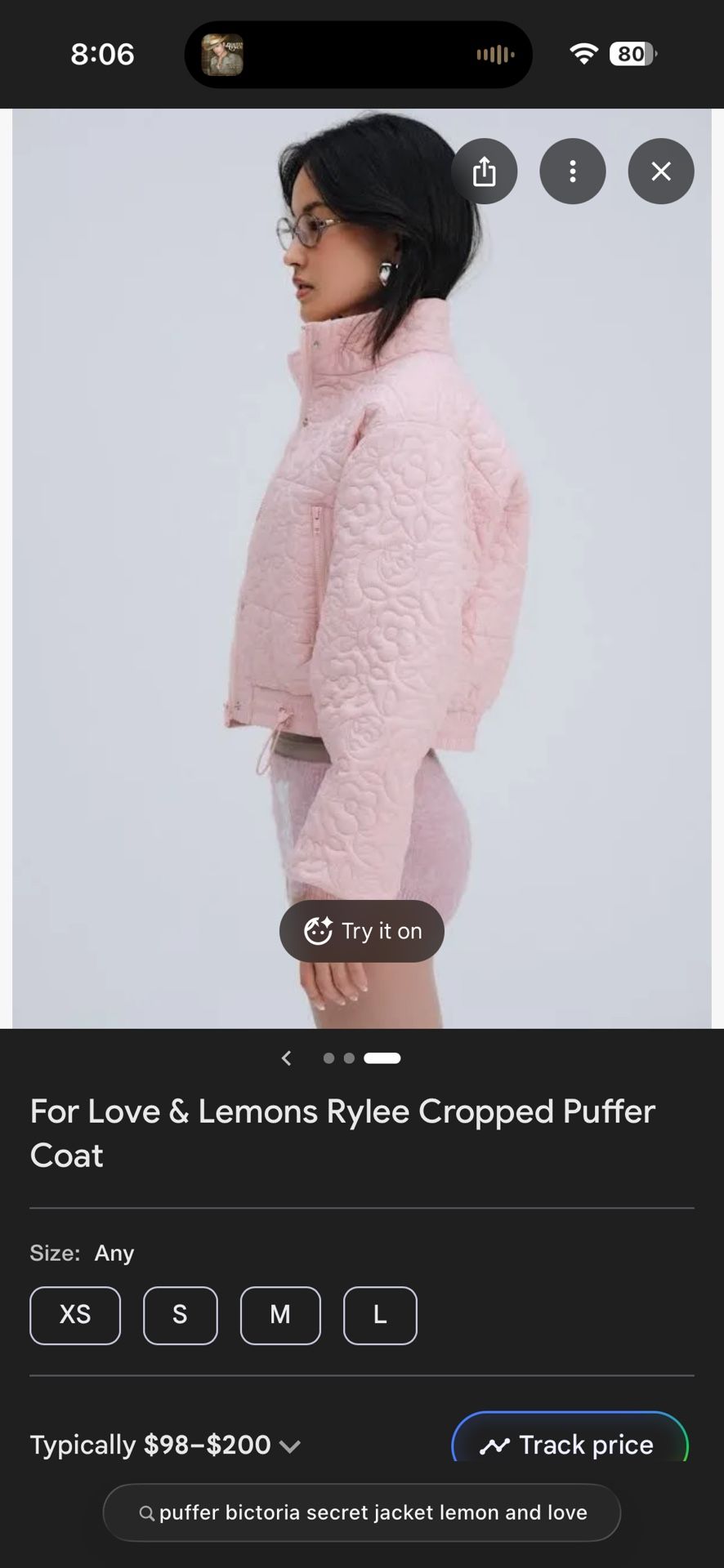The height and width of the screenshot is (1568, 724).
Task: Pick size M
Action: point(280,1315)
